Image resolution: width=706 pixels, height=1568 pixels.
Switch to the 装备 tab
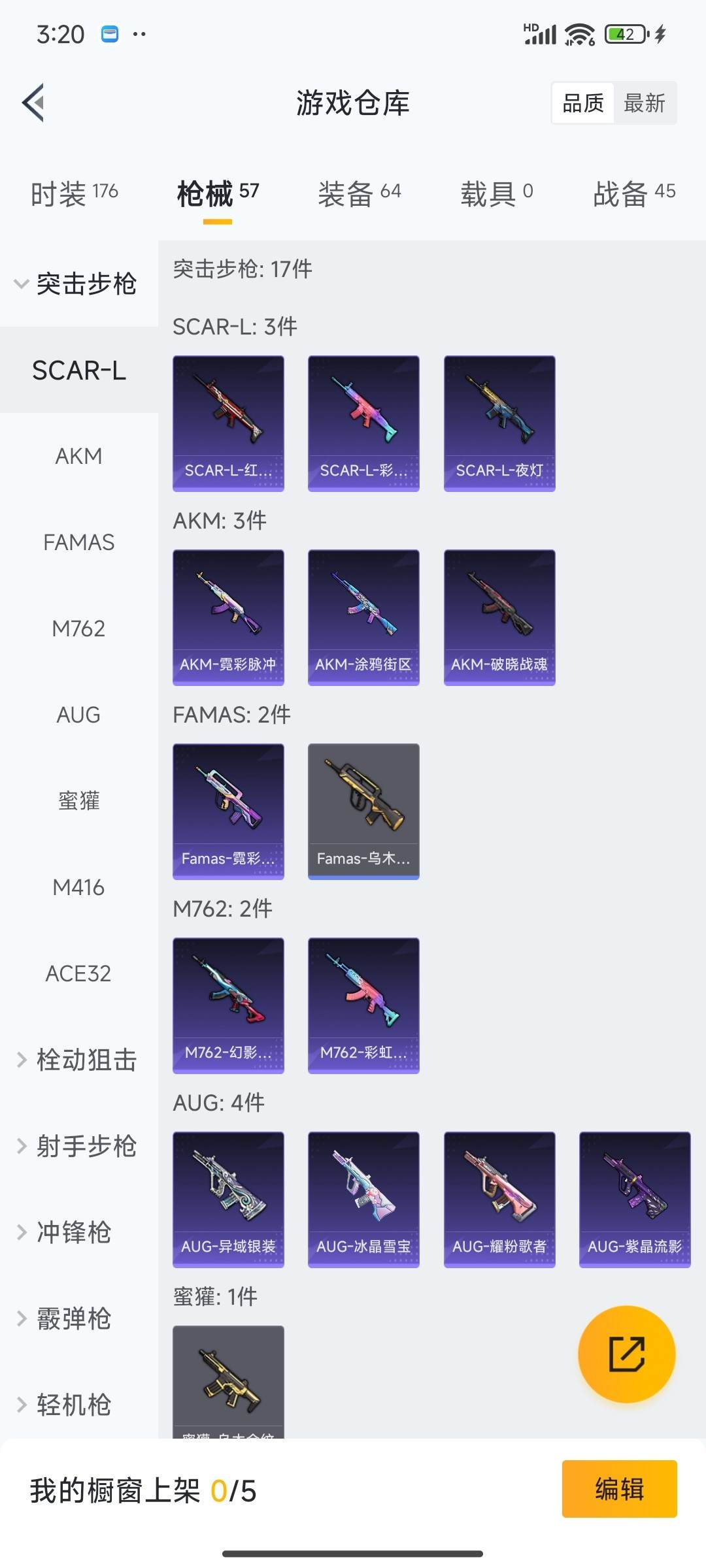click(x=359, y=193)
